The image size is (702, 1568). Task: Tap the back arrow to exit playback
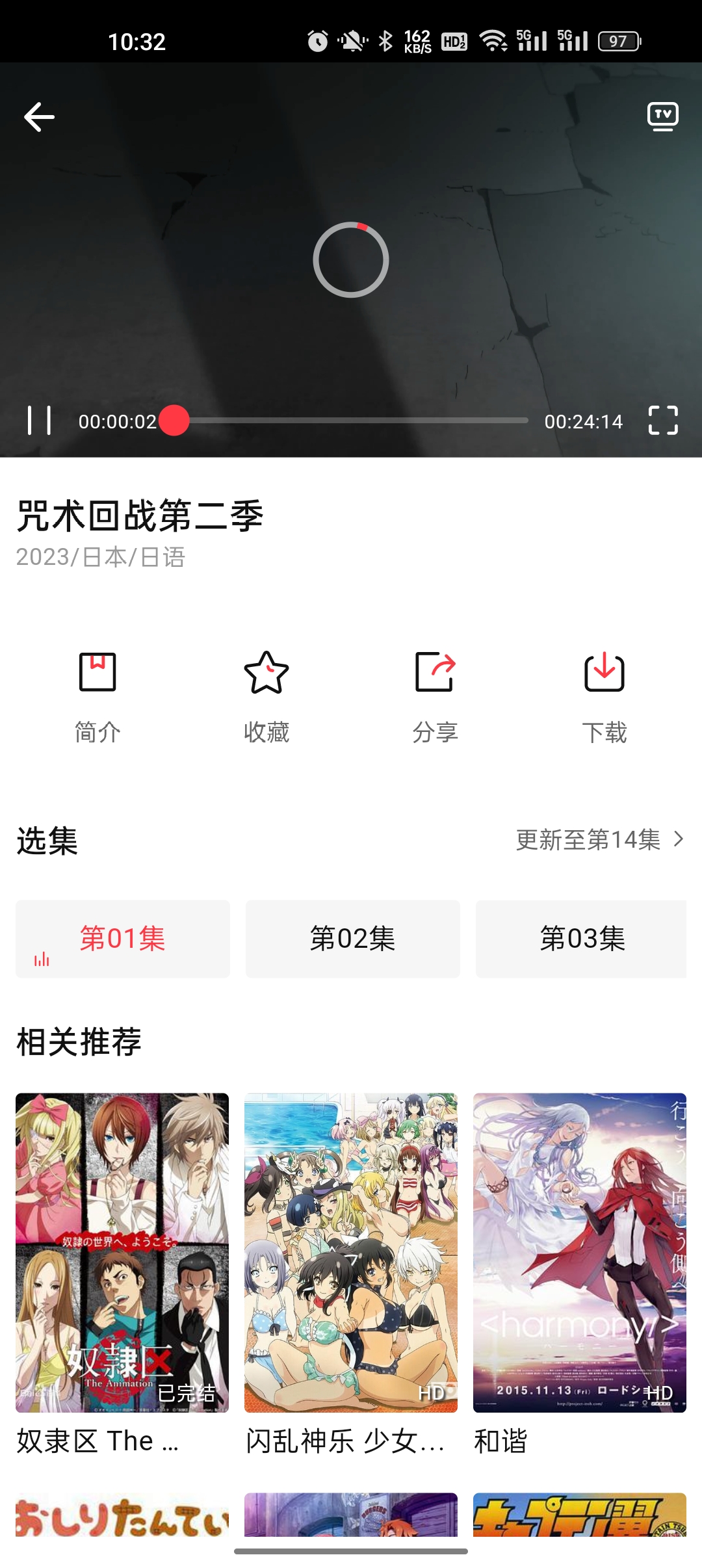tap(39, 116)
